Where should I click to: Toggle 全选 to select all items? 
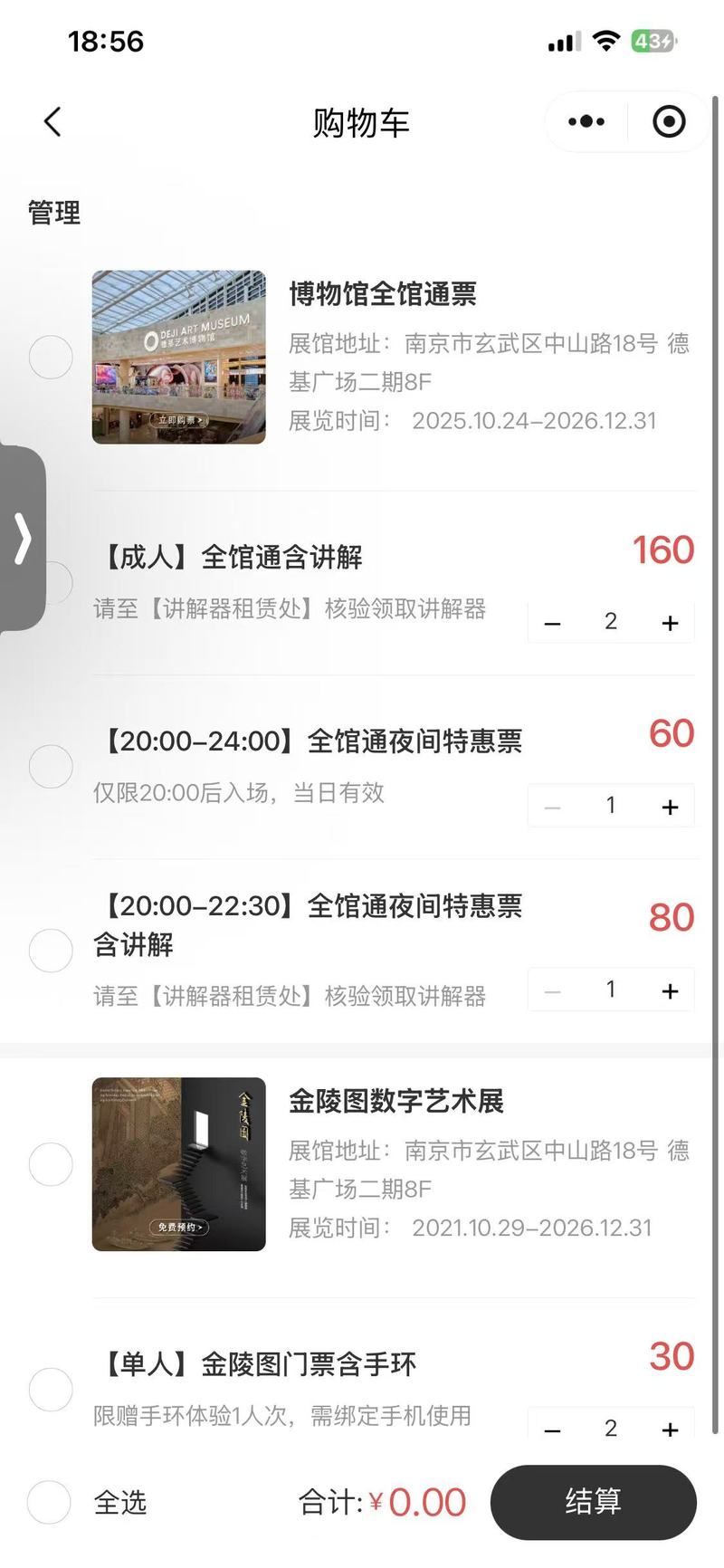click(x=49, y=1503)
